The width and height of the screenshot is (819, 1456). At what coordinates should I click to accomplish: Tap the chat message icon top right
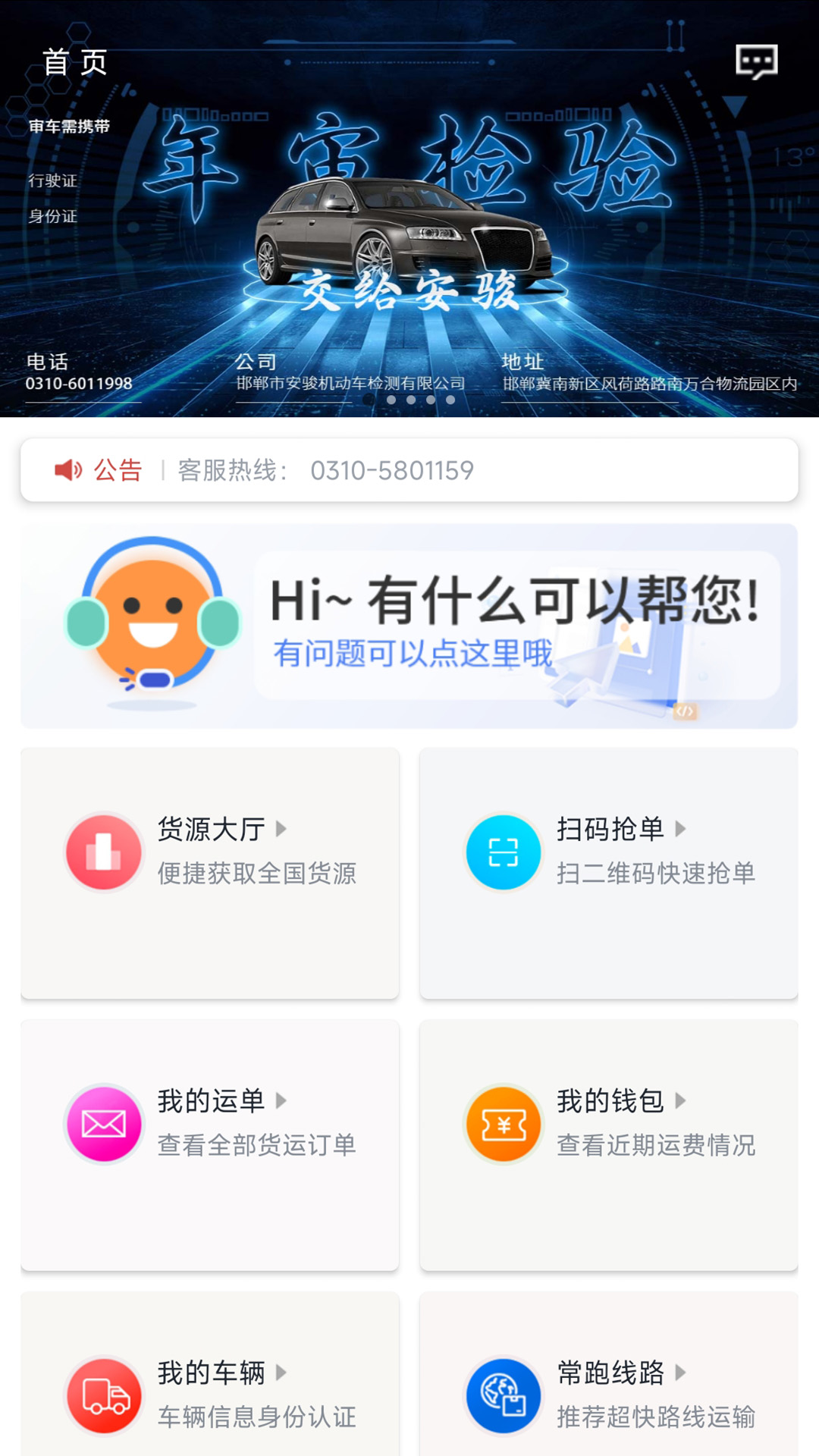pos(758,61)
